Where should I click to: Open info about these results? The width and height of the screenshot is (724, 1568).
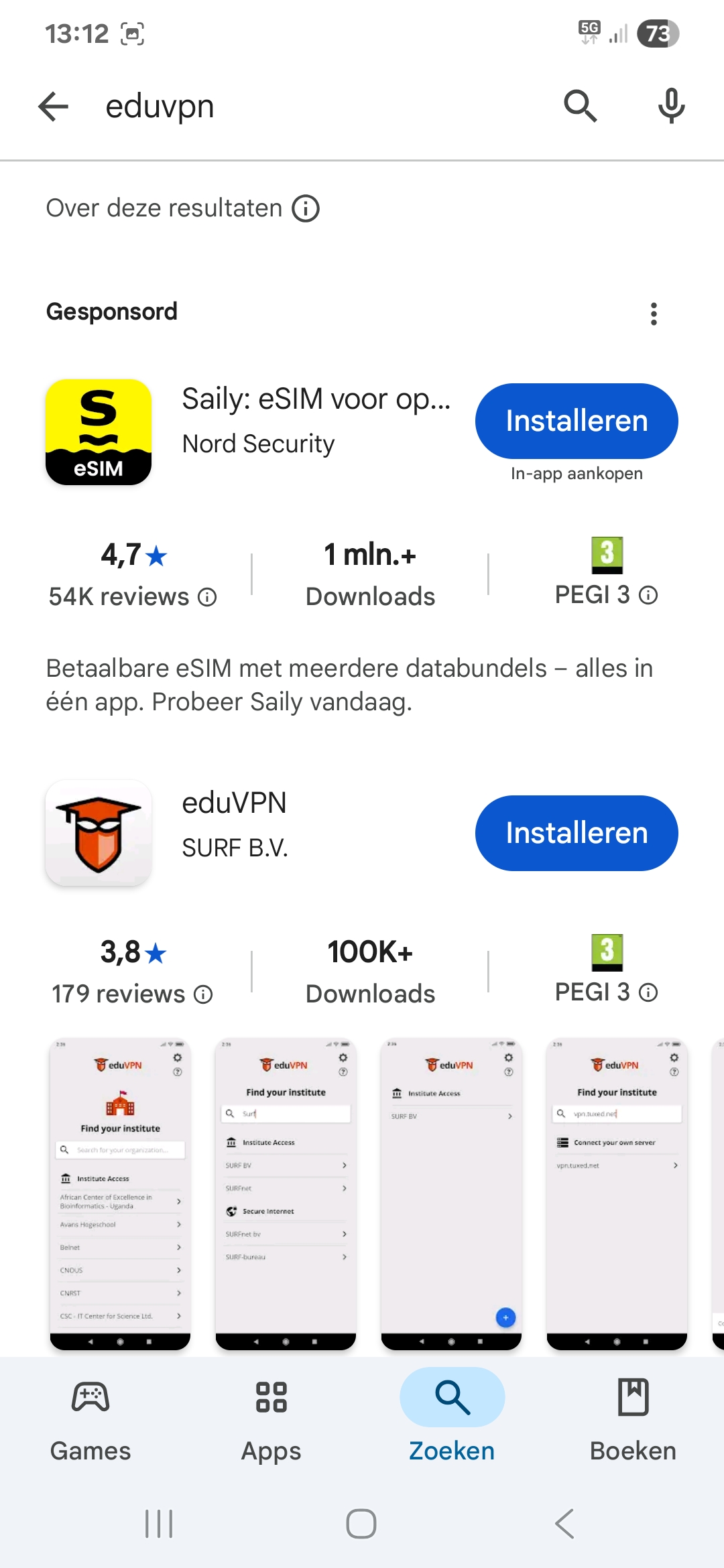pos(306,208)
